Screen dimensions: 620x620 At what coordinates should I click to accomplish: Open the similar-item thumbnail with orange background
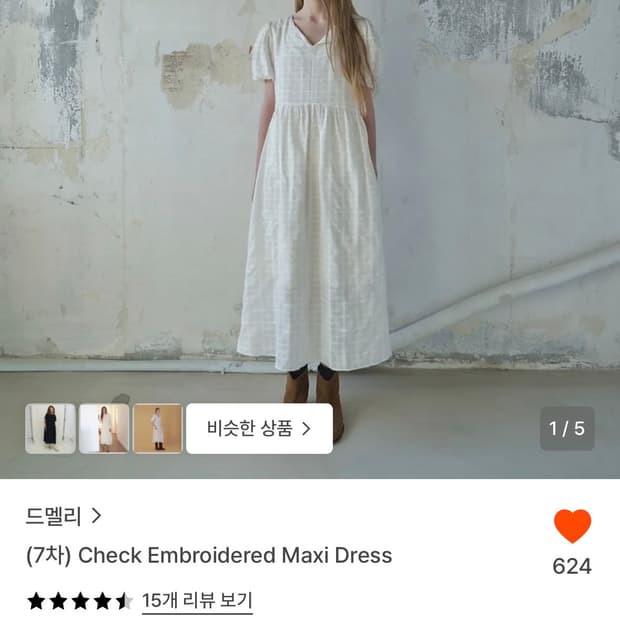point(157,428)
